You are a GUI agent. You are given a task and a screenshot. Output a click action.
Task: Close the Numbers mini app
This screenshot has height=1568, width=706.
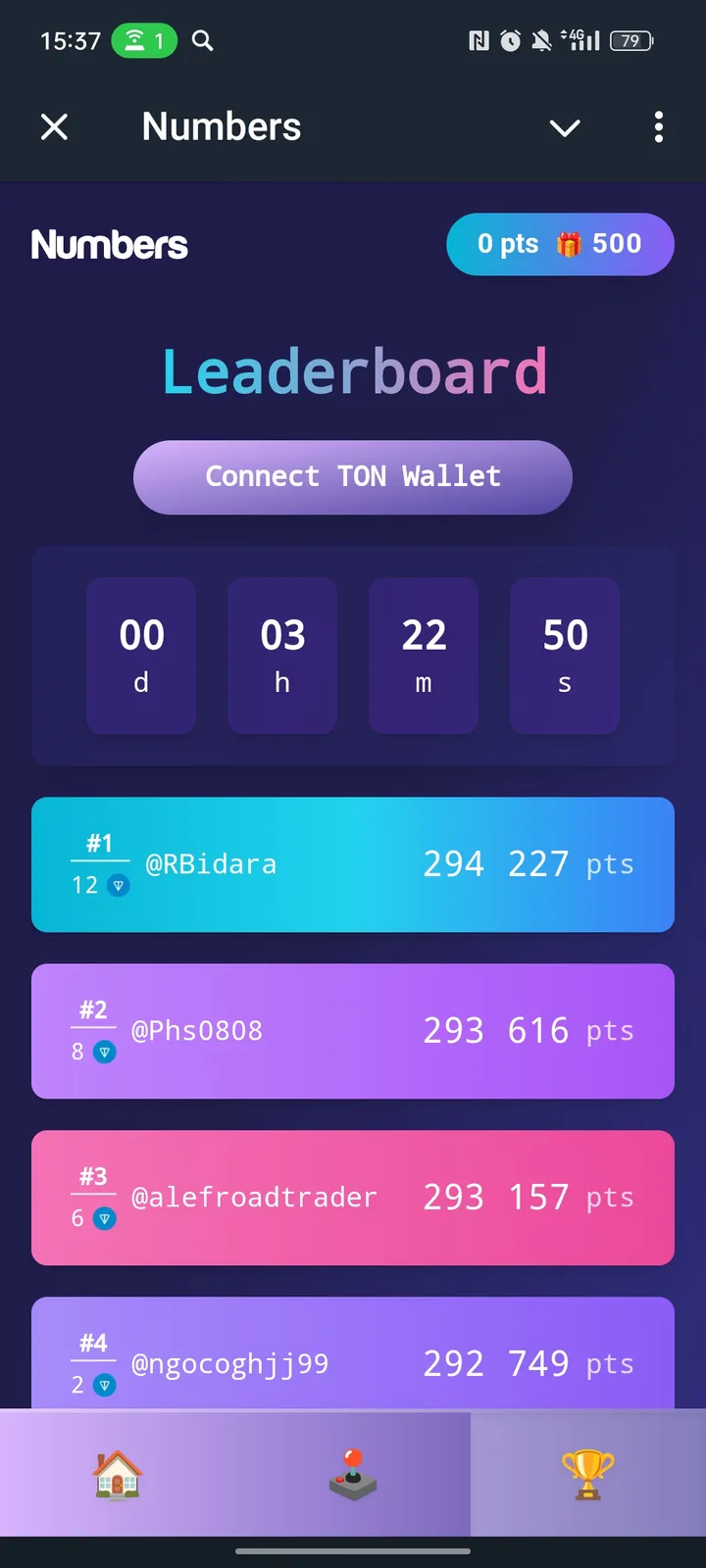point(55,126)
